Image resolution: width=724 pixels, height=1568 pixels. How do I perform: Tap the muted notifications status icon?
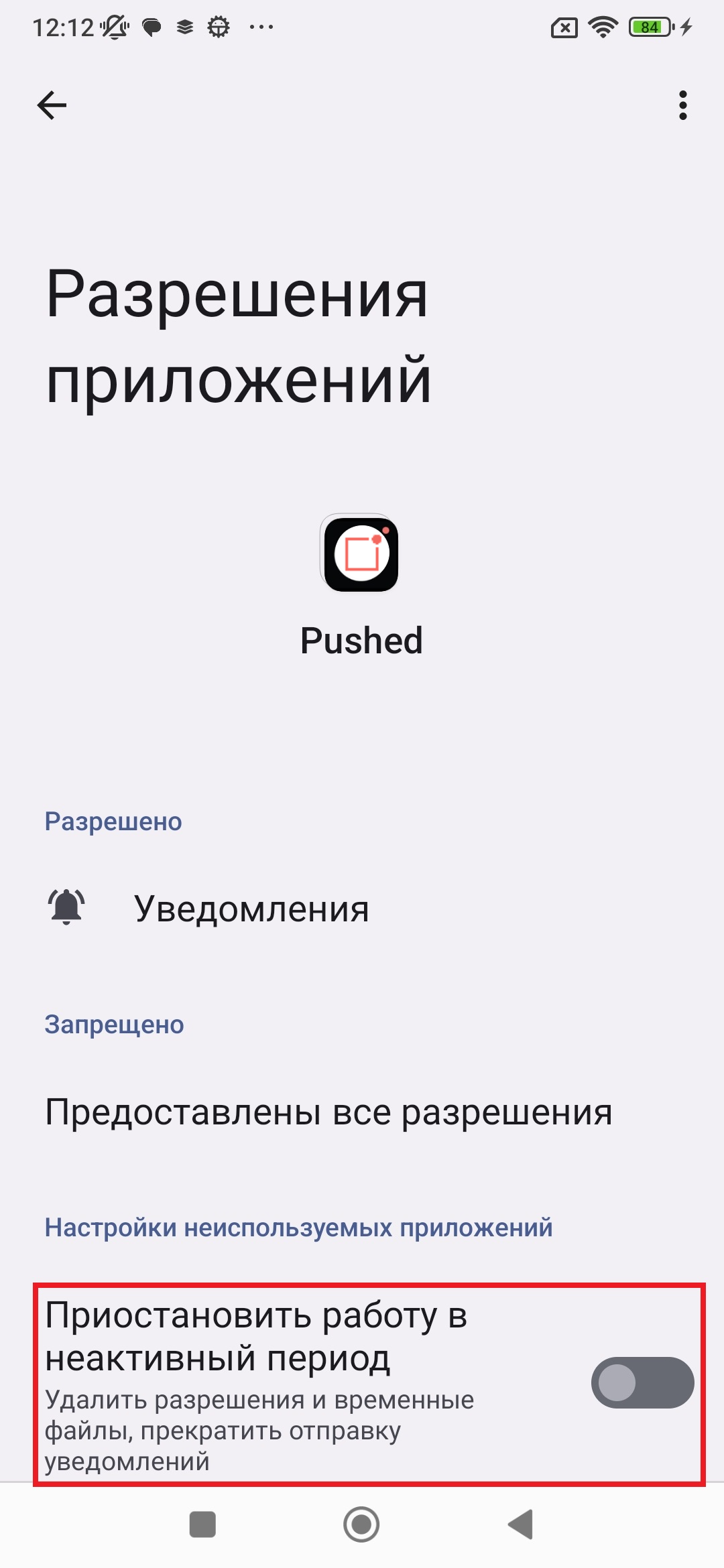pyautogui.click(x=113, y=26)
